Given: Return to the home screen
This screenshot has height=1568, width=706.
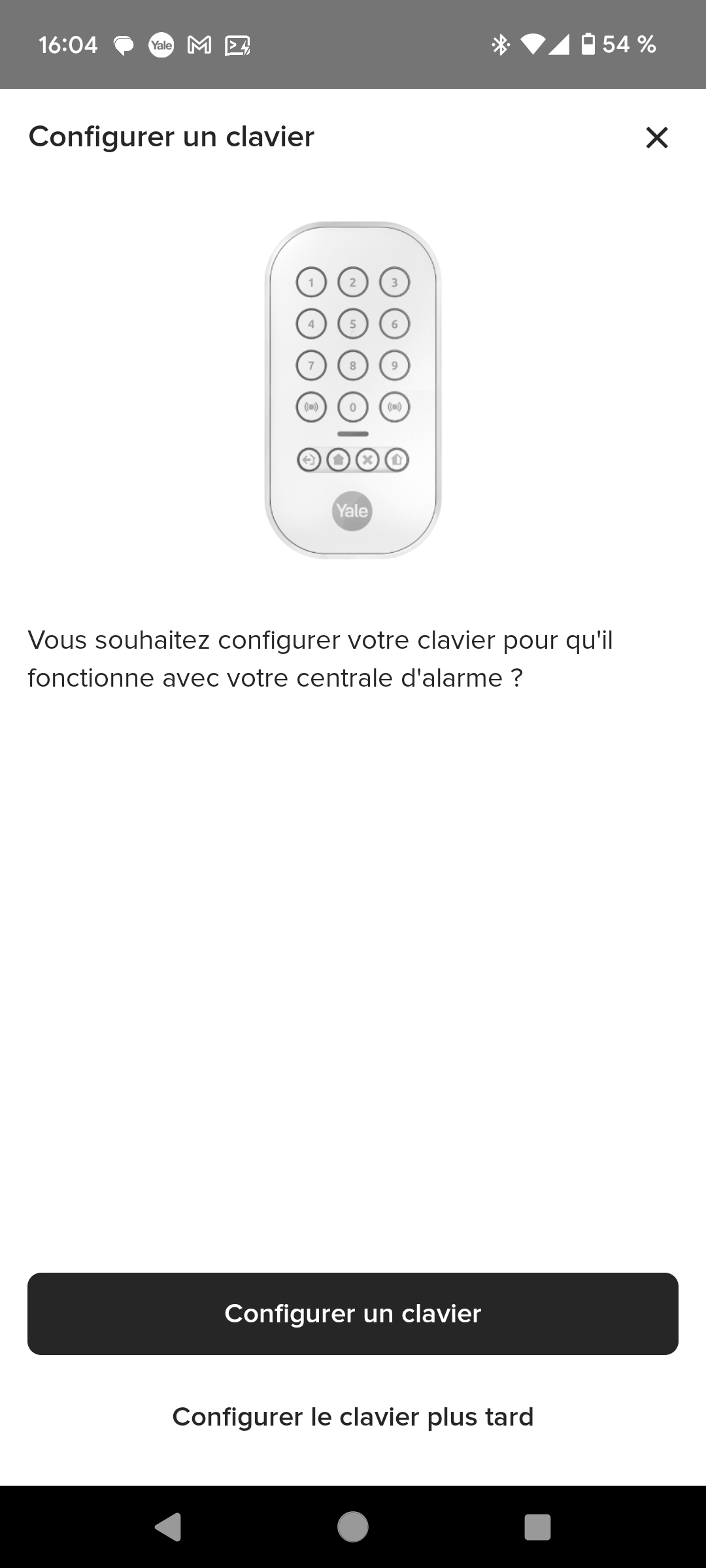Looking at the screenshot, I should 353,1527.
